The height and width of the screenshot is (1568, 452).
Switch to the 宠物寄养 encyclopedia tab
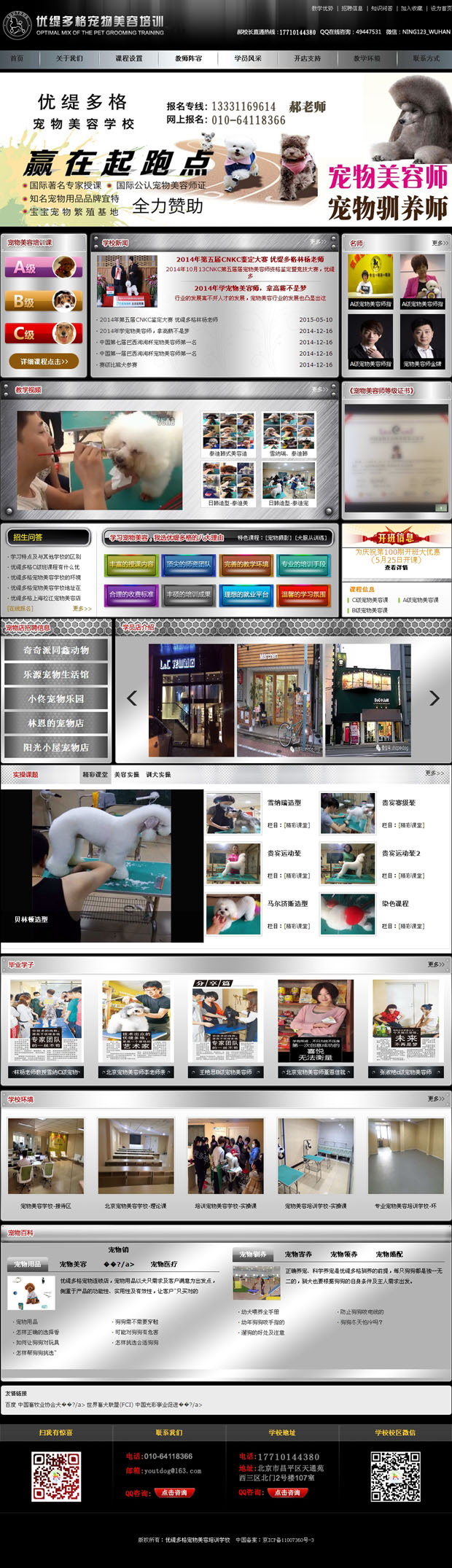tap(297, 1255)
